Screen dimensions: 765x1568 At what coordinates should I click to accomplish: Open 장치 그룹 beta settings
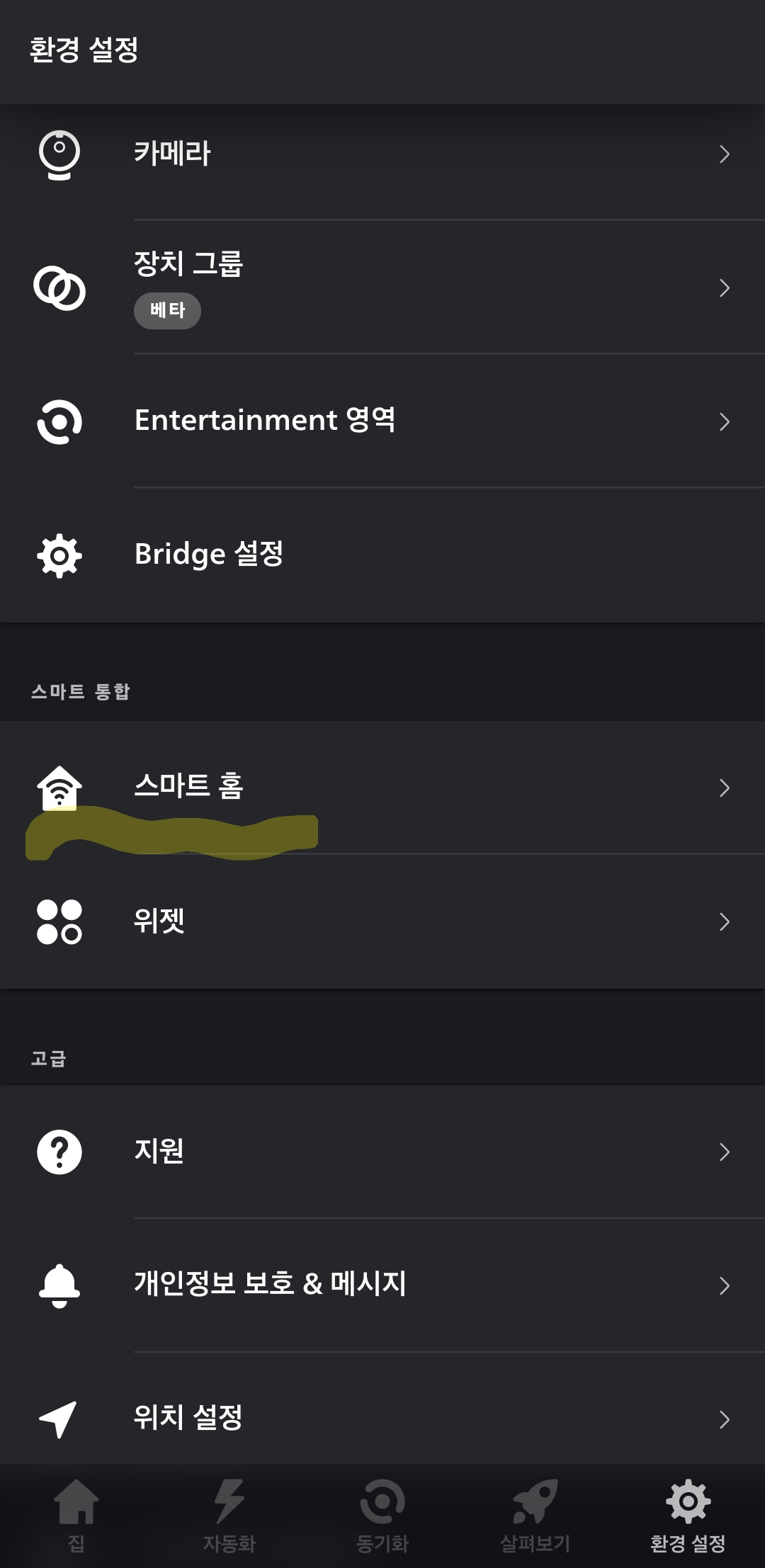pyautogui.click(x=382, y=287)
